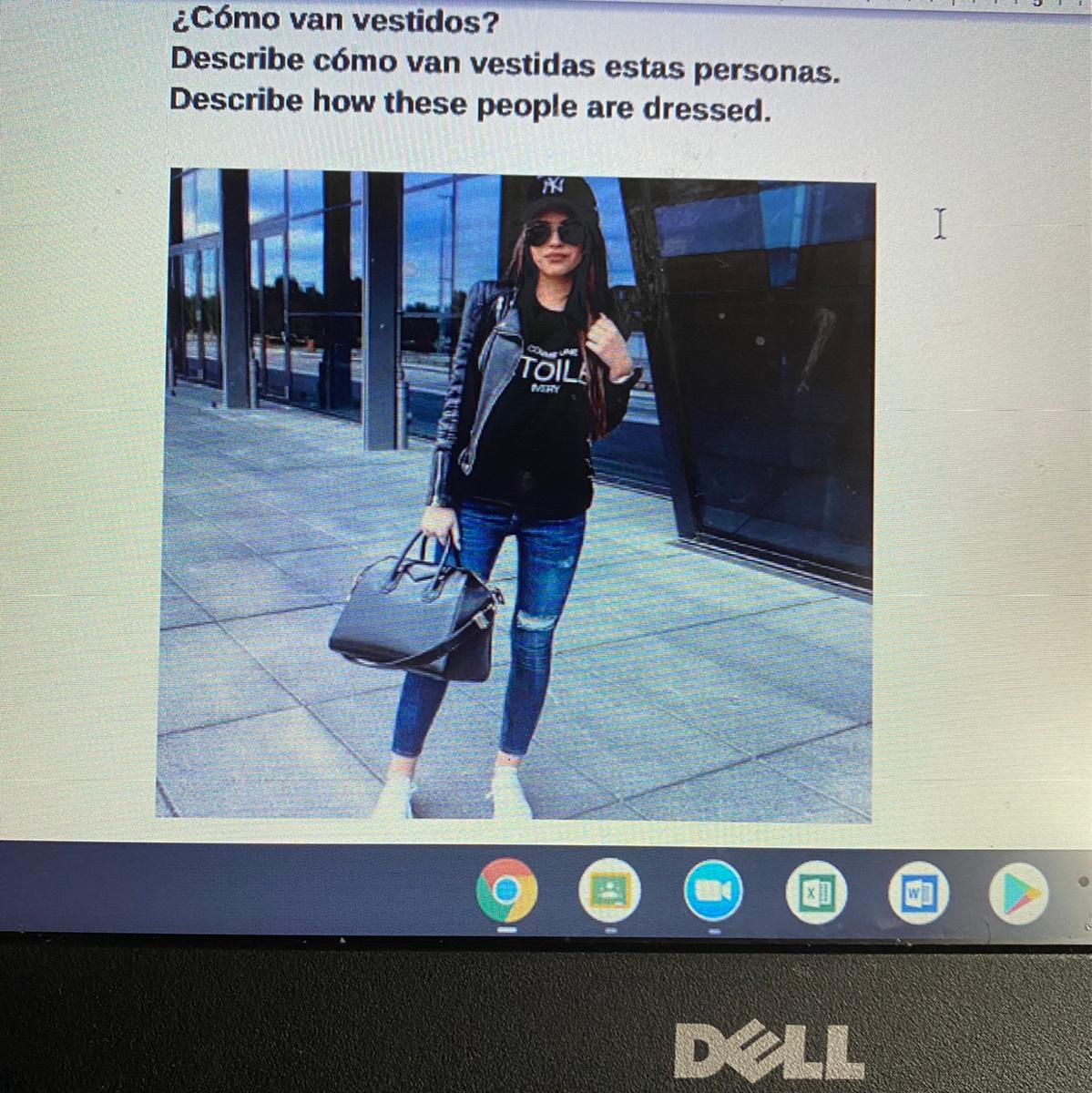Open the Google Play Store

pos(1020,895)
